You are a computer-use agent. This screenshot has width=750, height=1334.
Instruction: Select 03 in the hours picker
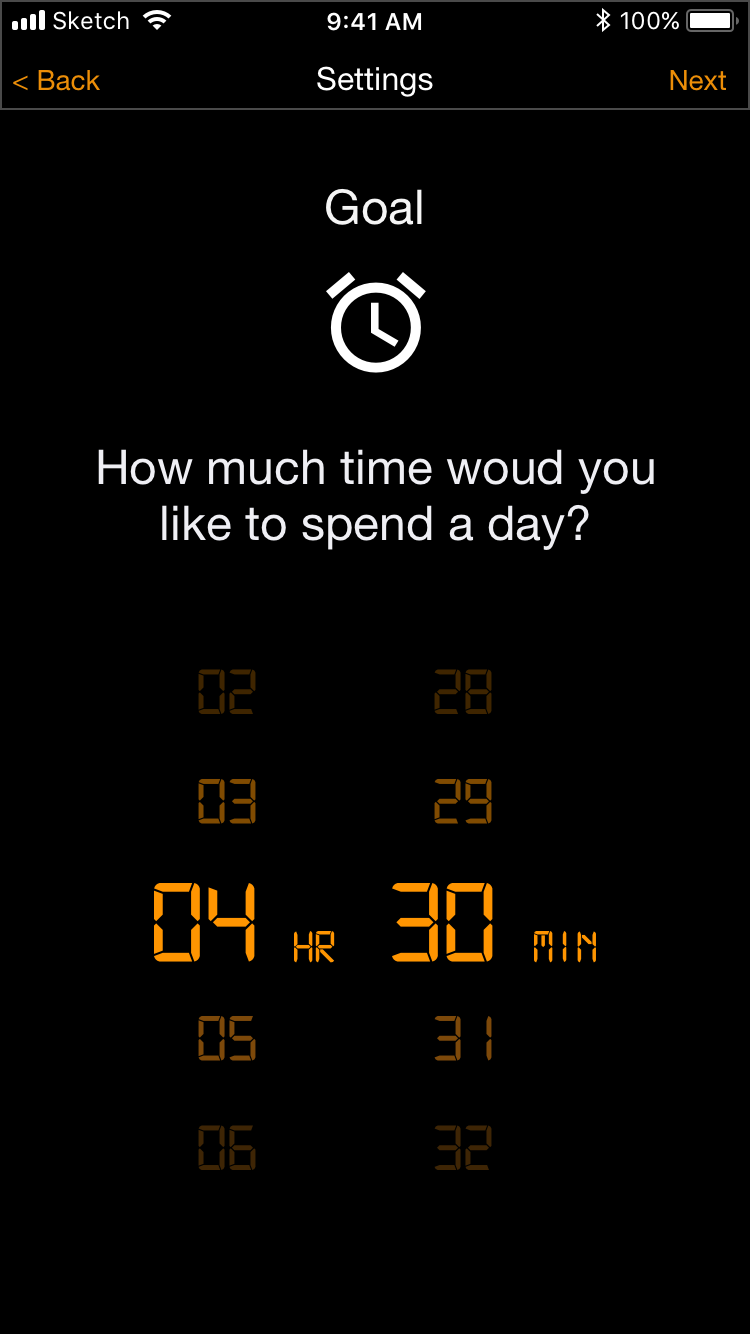tap(227, 802)
